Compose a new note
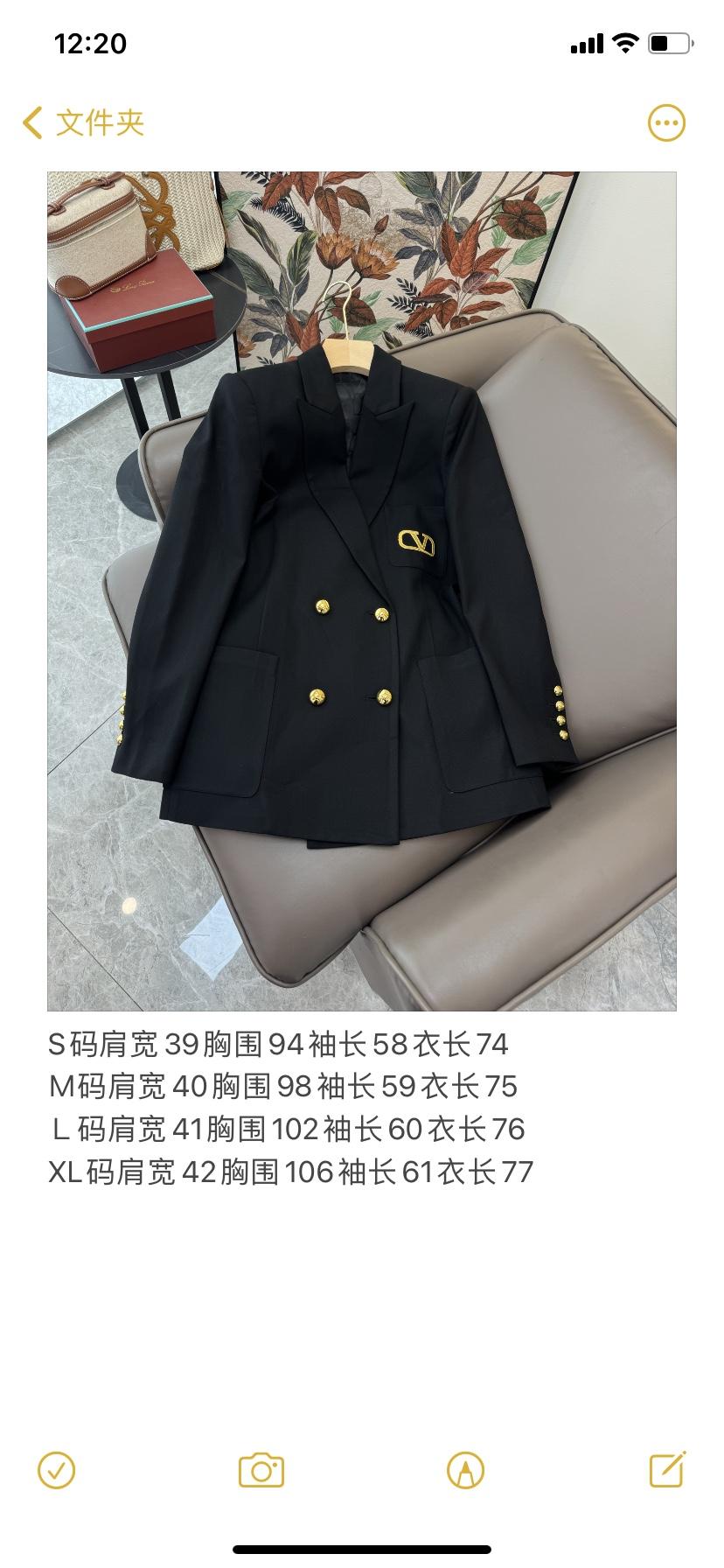Screen dimensions: 724x1568 667,1470
